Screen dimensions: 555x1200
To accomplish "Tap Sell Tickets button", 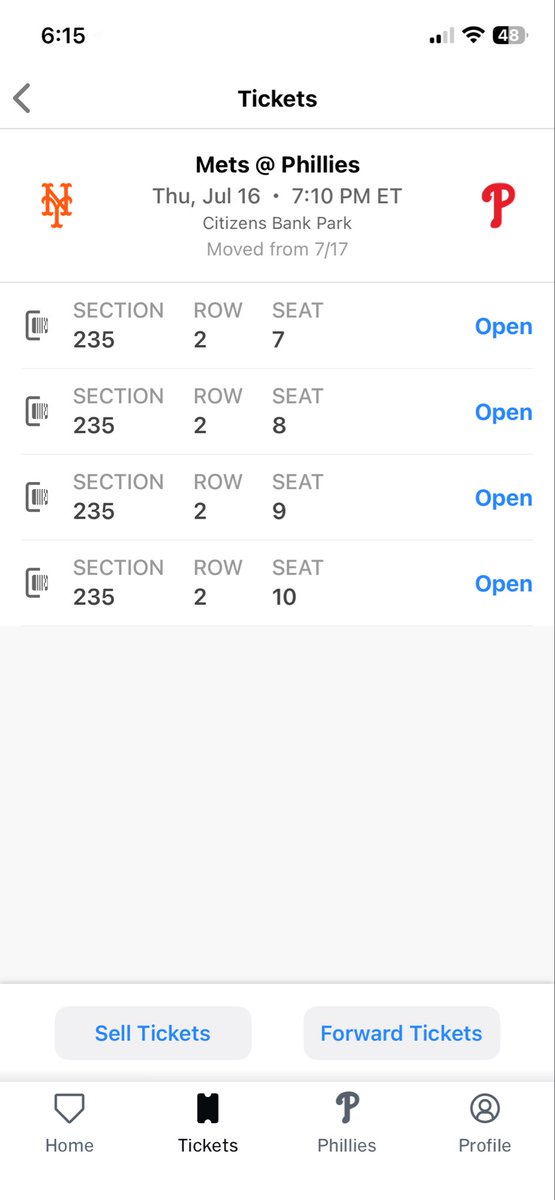I will pos(153,1033).
